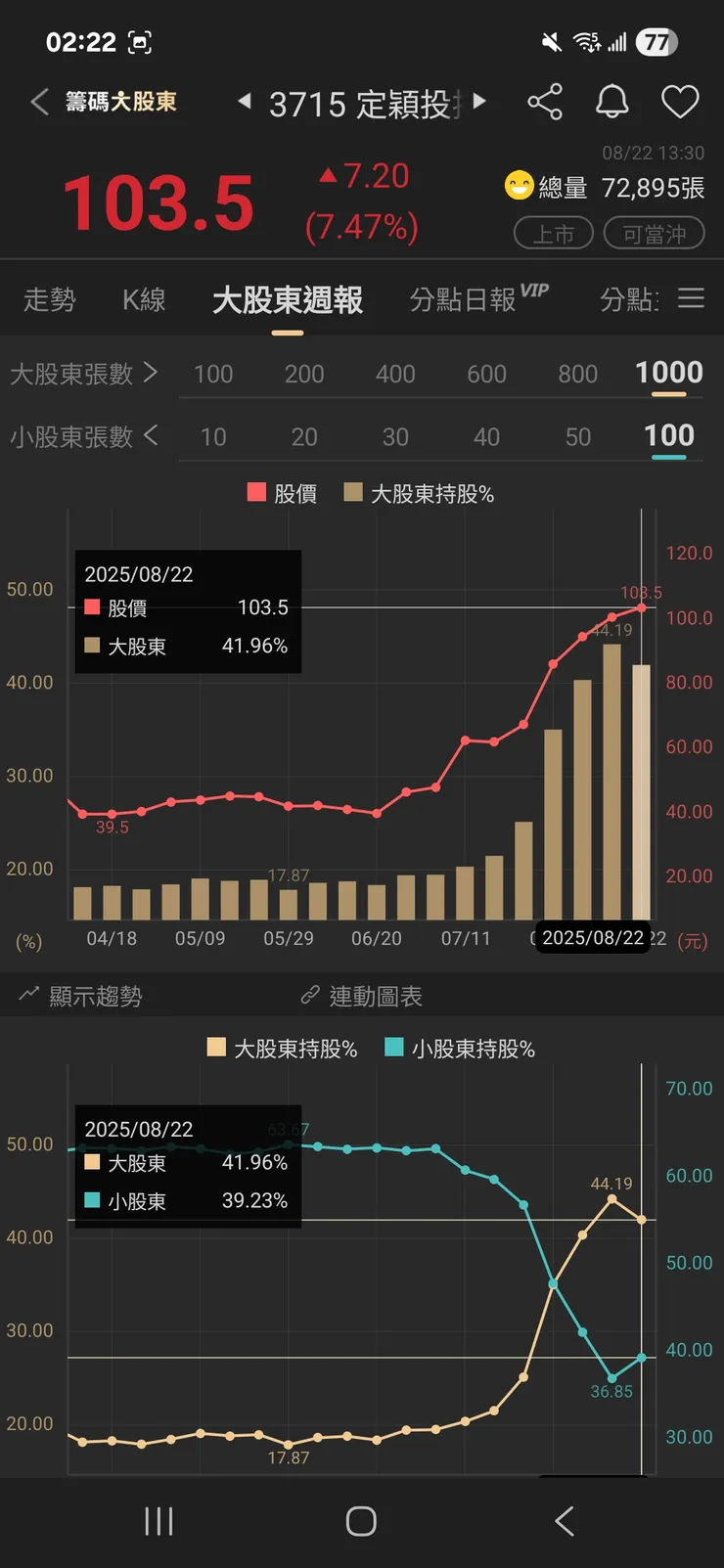
Task: Tap the share icon in the header
Action: (545, 102)
